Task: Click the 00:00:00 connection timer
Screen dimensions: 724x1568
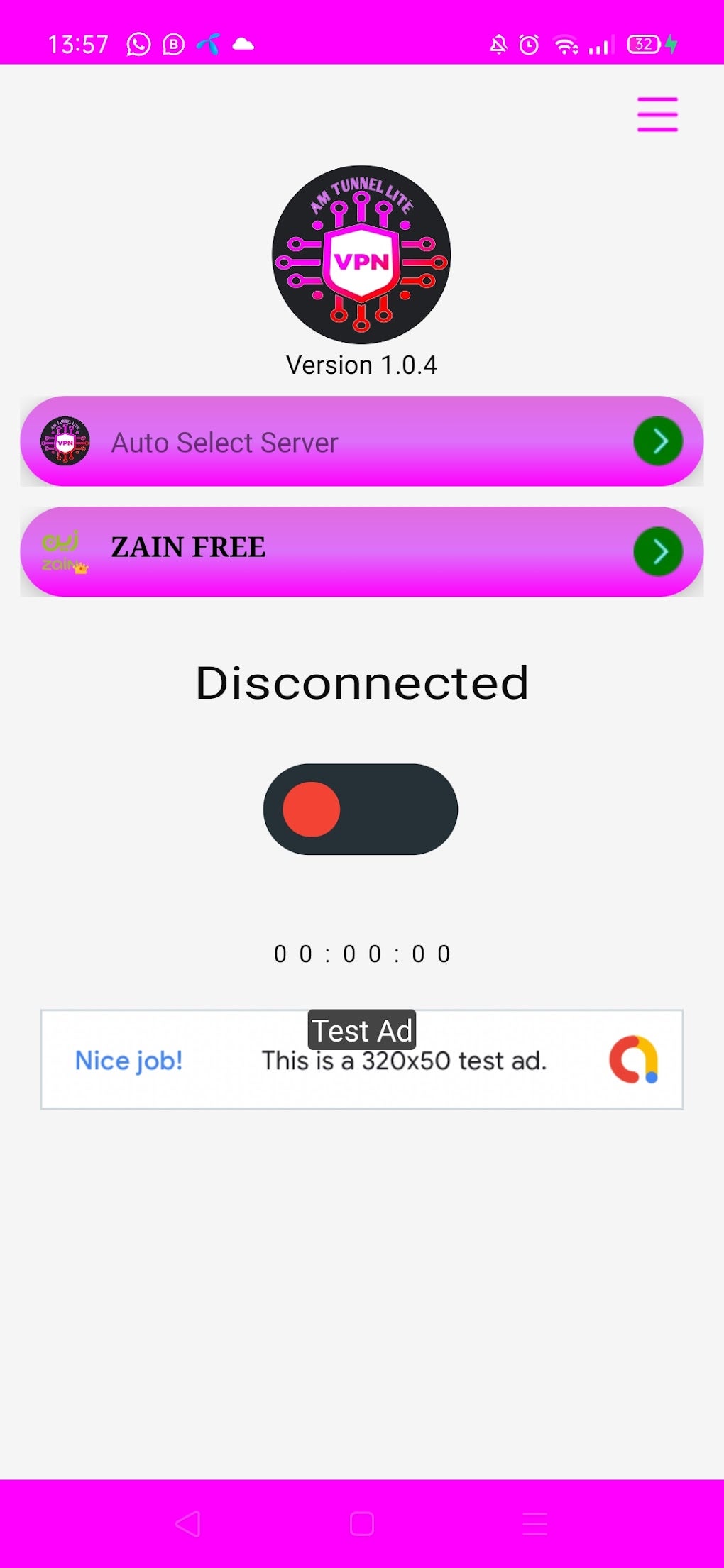Action: [x=361, y=954]
